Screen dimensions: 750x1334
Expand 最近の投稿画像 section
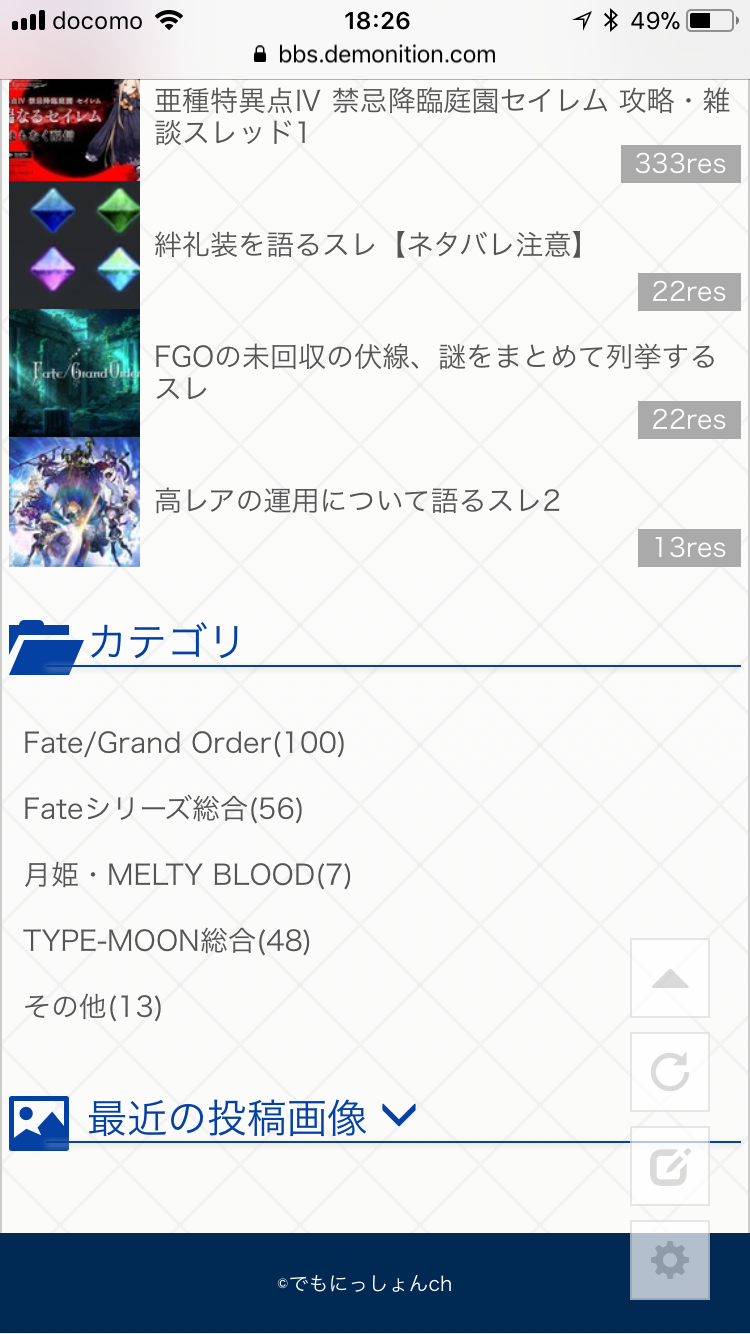click(252, 1117)
